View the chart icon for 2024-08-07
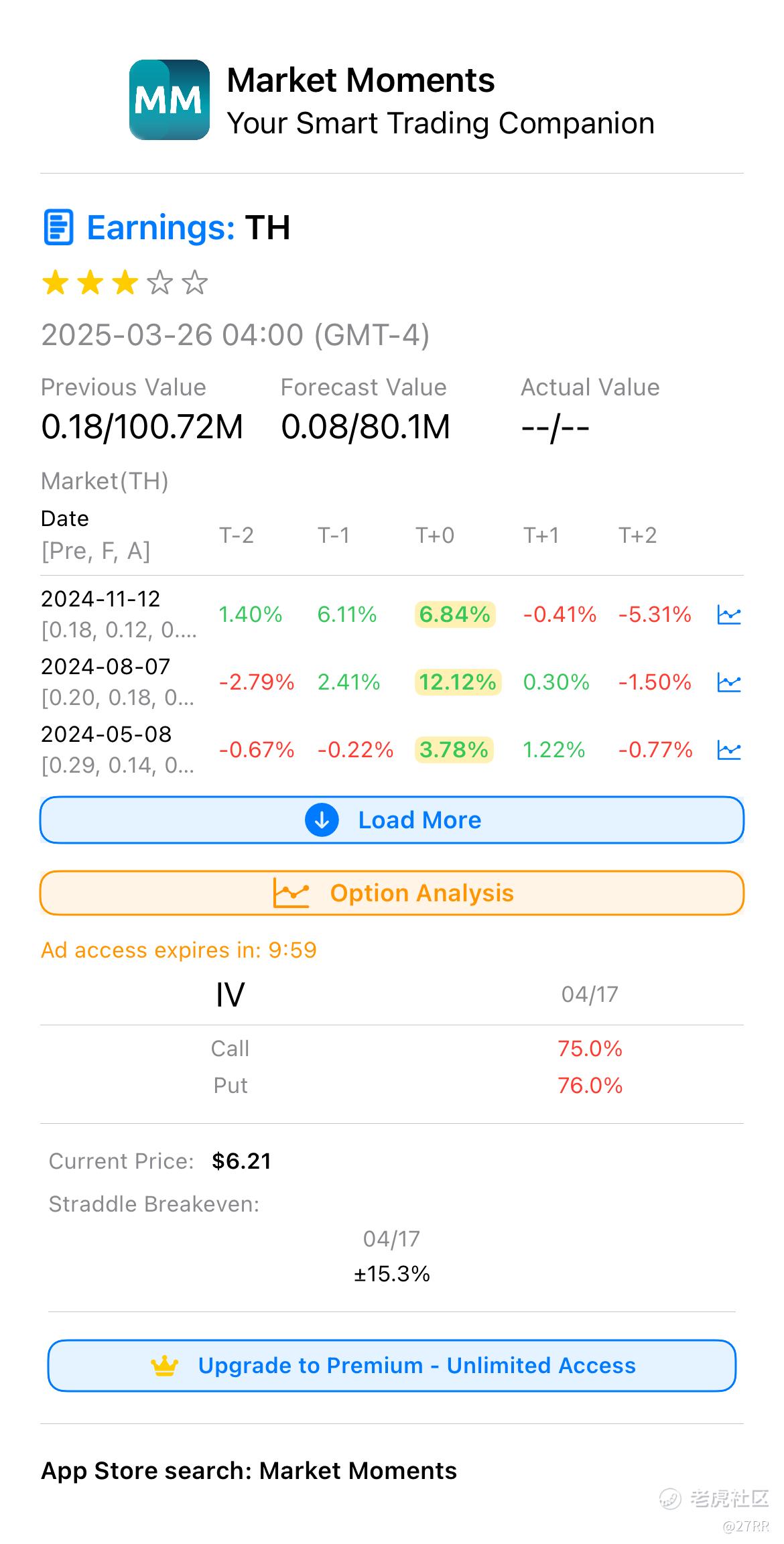Image resolution: width=784 pixels, height=1544 pixels. (728, 682)
